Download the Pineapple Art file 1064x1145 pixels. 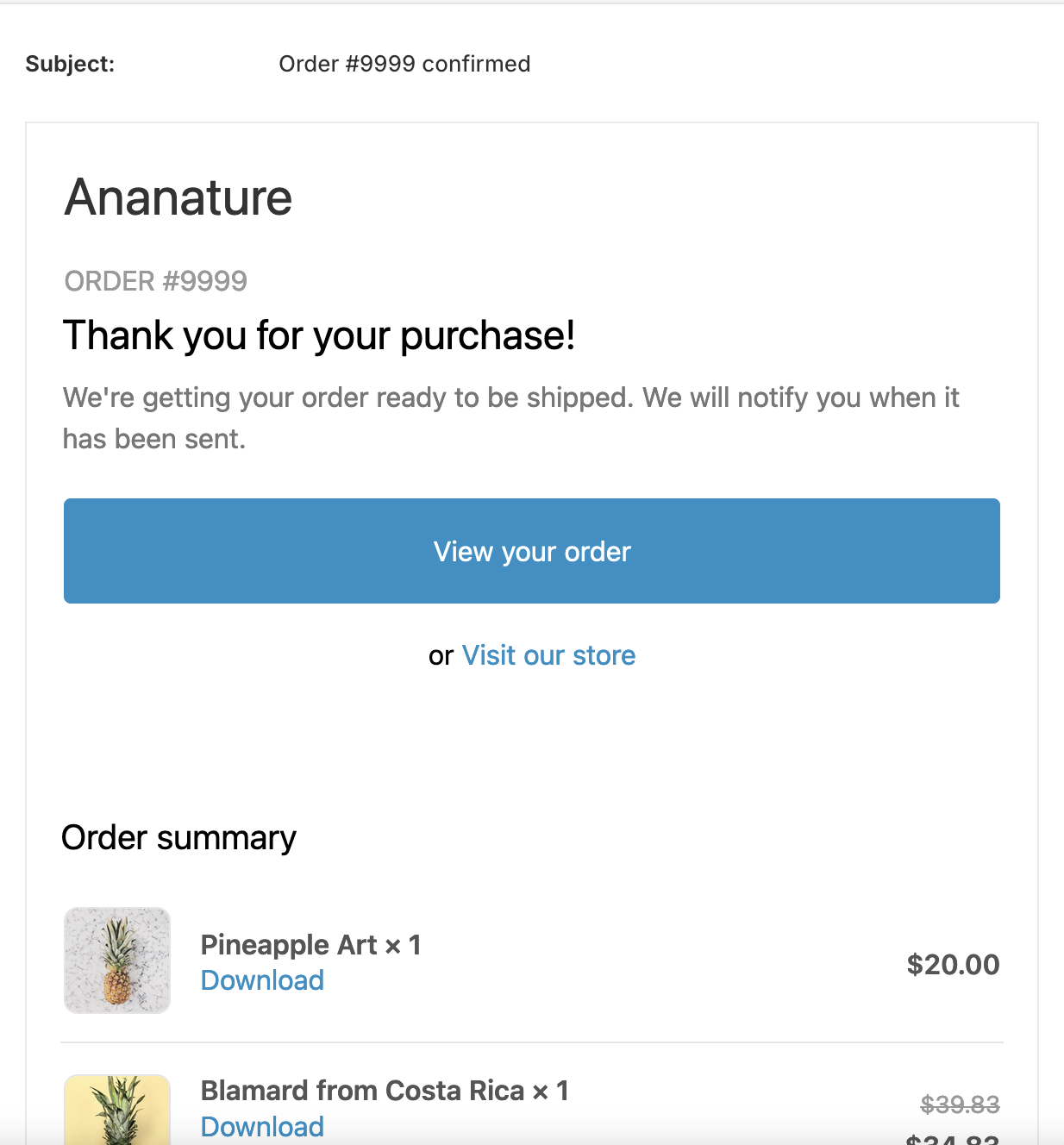262,981
